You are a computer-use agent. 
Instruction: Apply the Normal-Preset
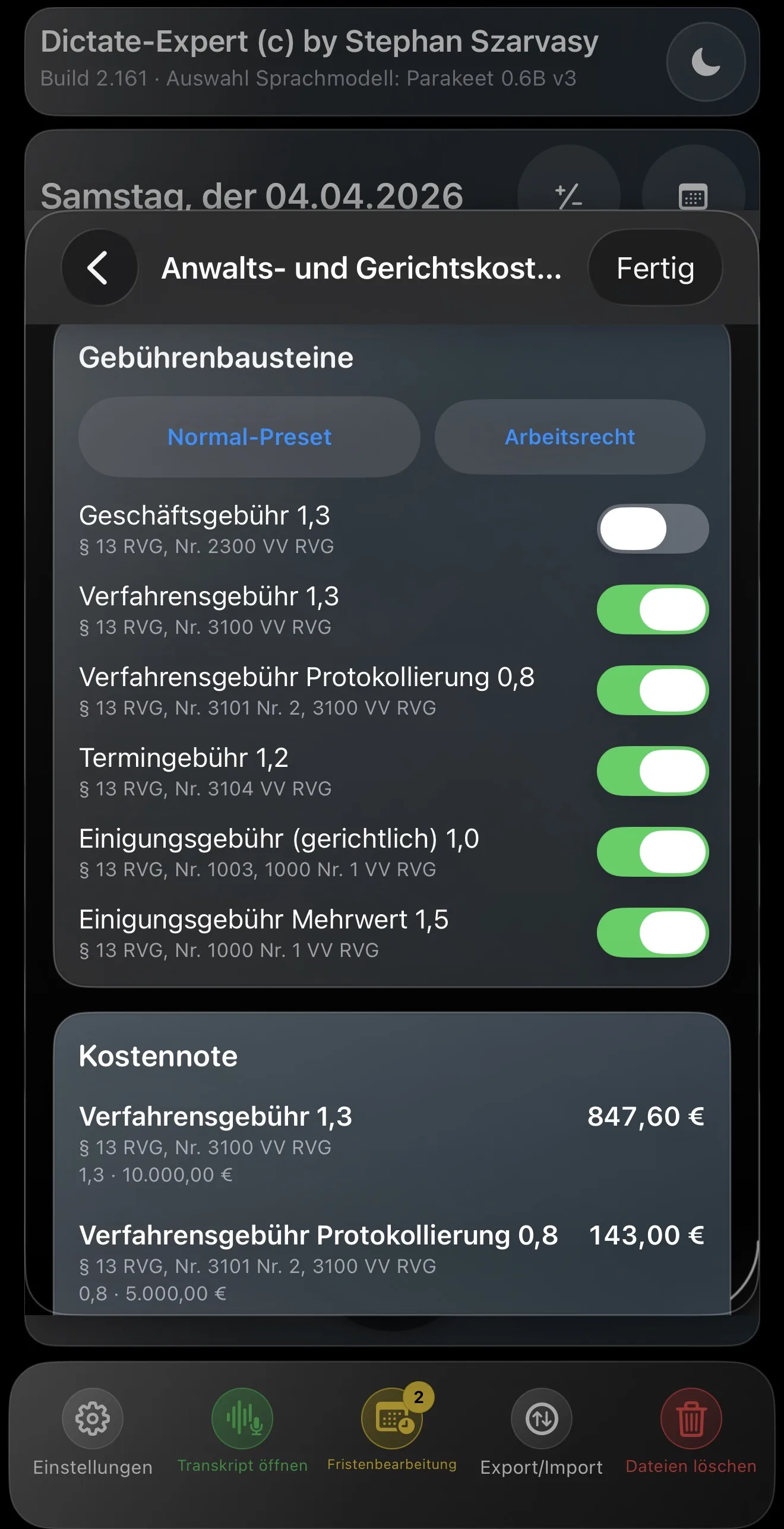point(249,437)
